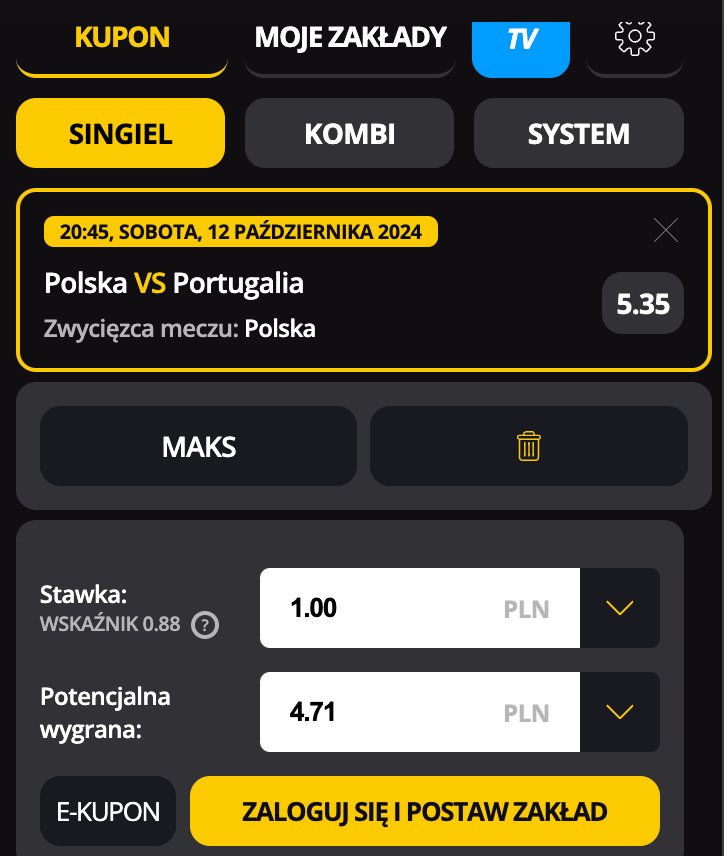Remove the Polska vs Portugalia bet
The height and width of the screenshot is (856, 724).
[665, 231]
